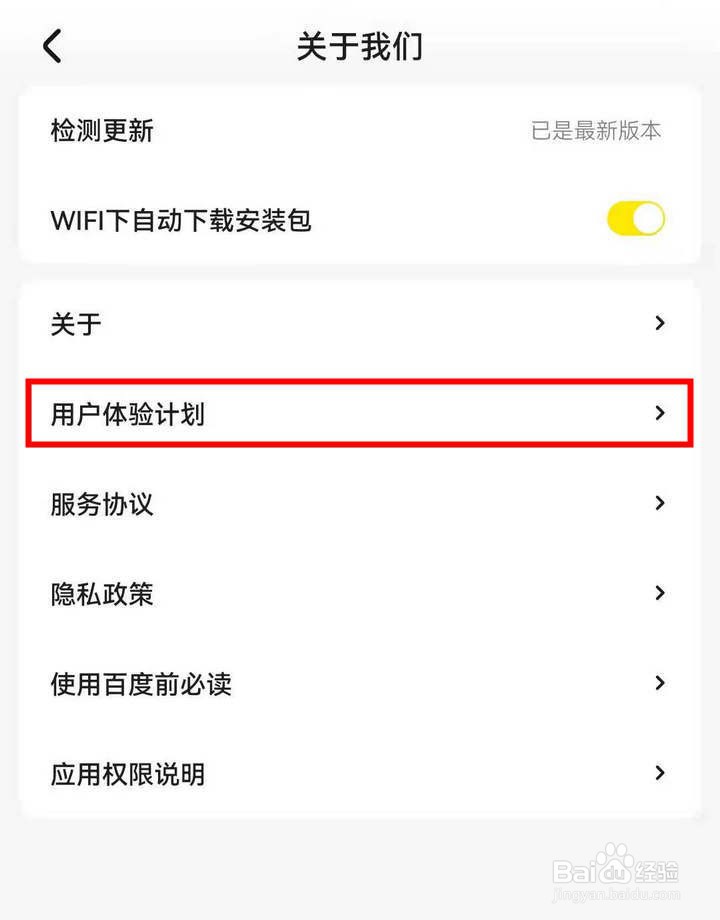Tap the back arrow to leave About页面
This screenshot has width=720, height=920.
52,45
